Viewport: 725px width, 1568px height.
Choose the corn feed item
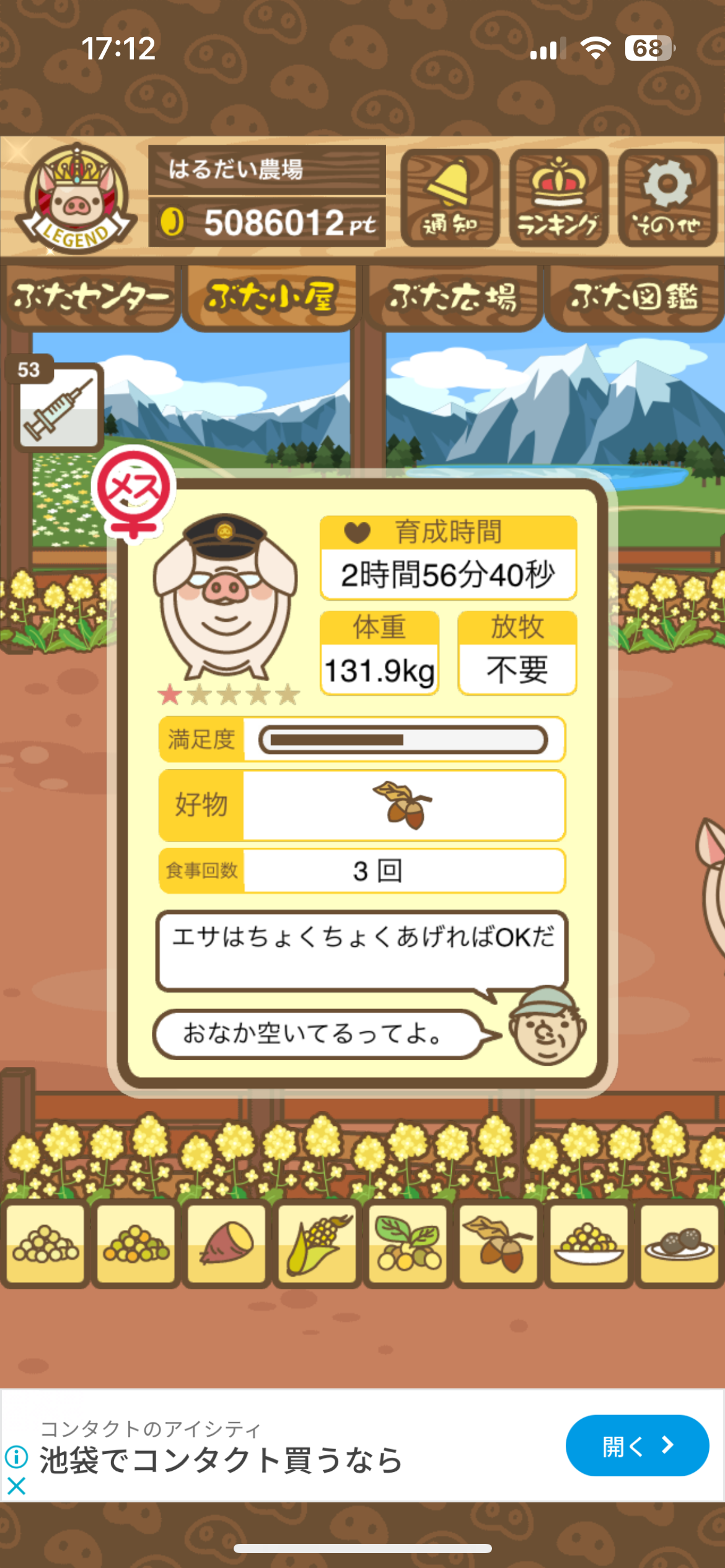pos(317,1245)
